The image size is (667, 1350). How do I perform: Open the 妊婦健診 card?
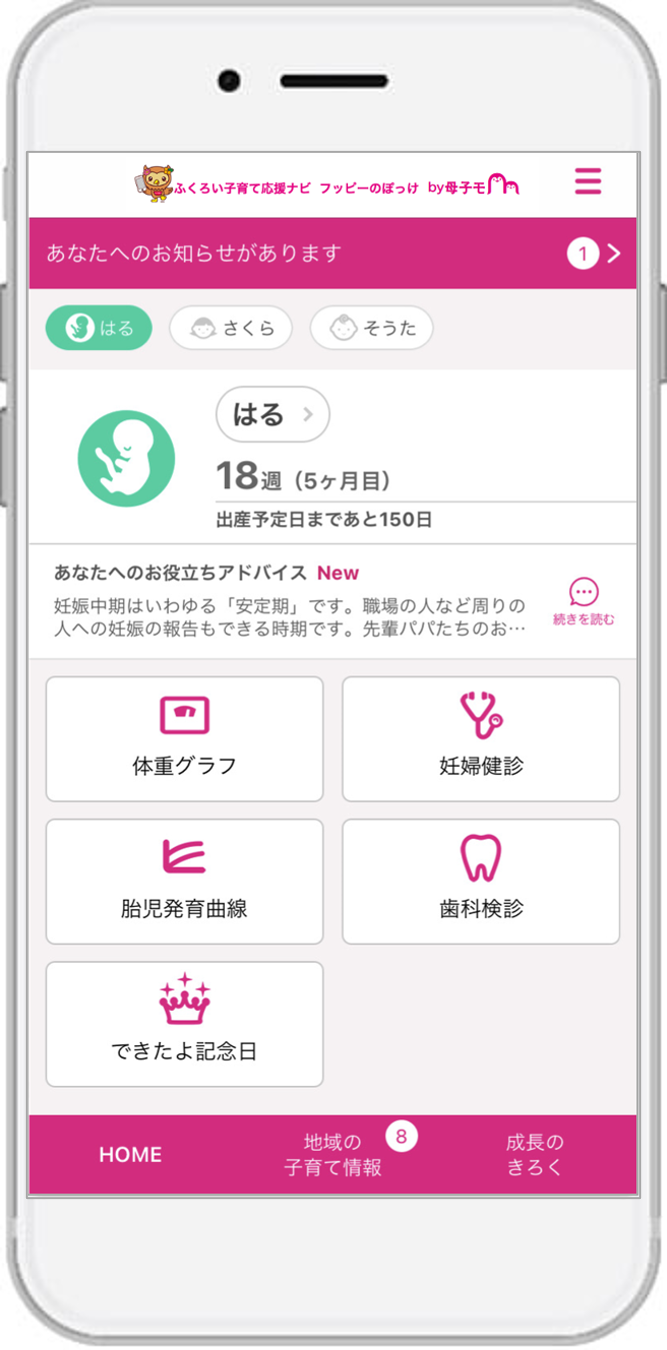tap(481, 739)
